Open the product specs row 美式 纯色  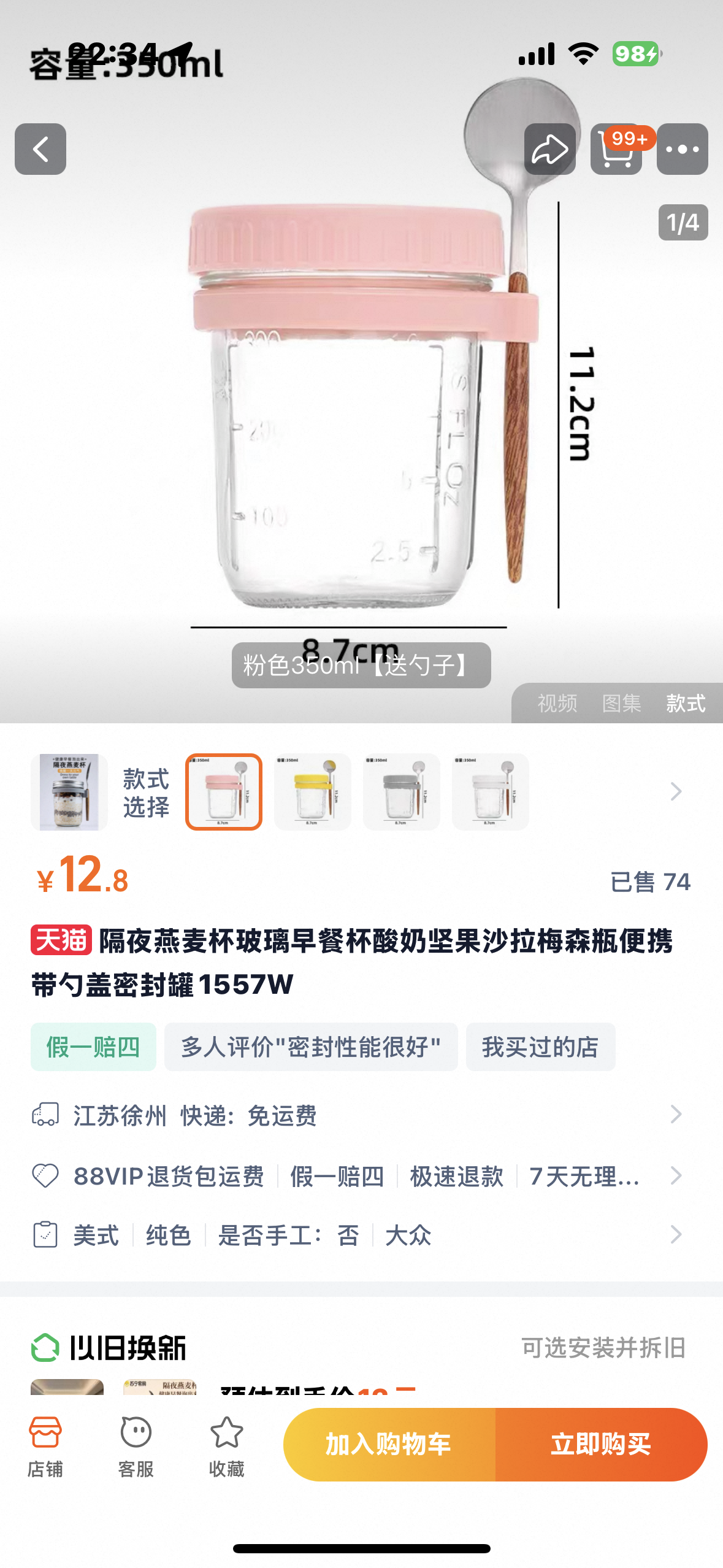point(361,1235)
